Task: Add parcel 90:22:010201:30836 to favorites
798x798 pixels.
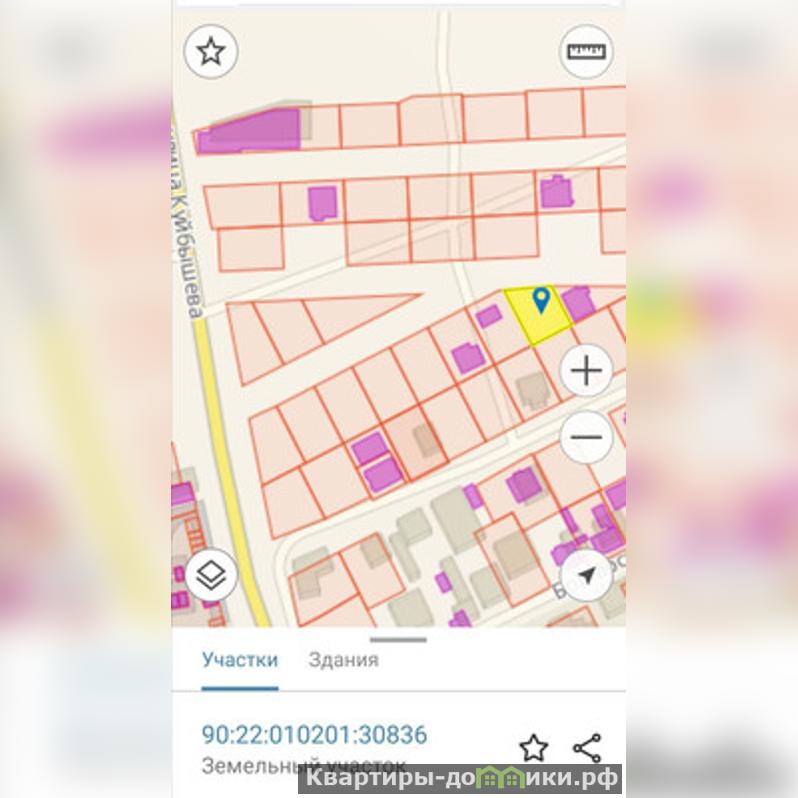Action: [x=534, y=747]
